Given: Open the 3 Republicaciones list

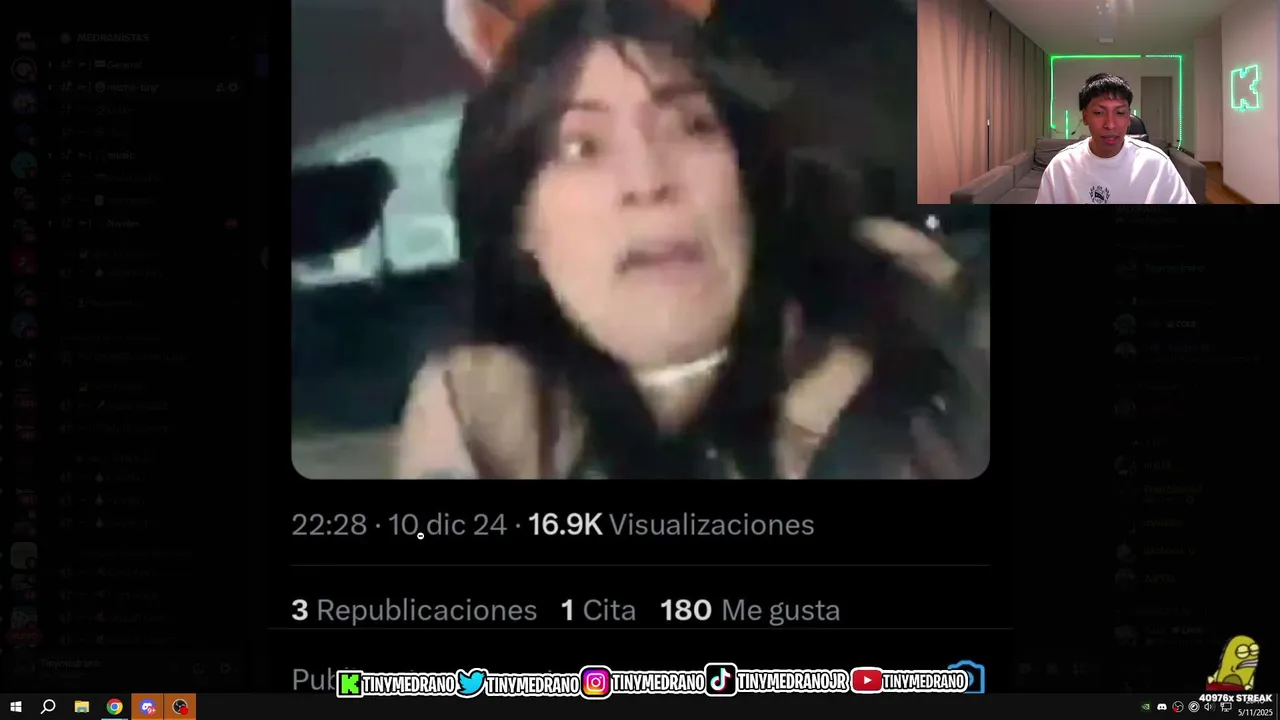Looking at the screenshot, I should pos(414,610).
